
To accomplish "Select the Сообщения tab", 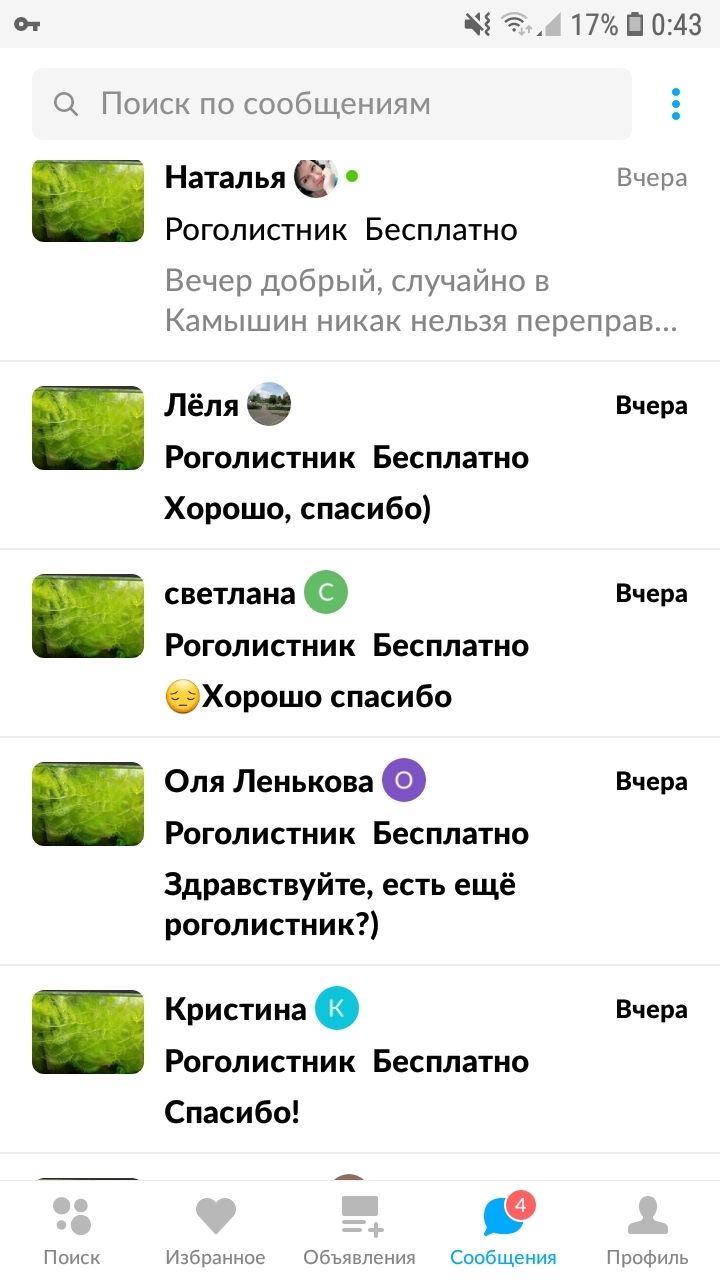I will 503,1230.
